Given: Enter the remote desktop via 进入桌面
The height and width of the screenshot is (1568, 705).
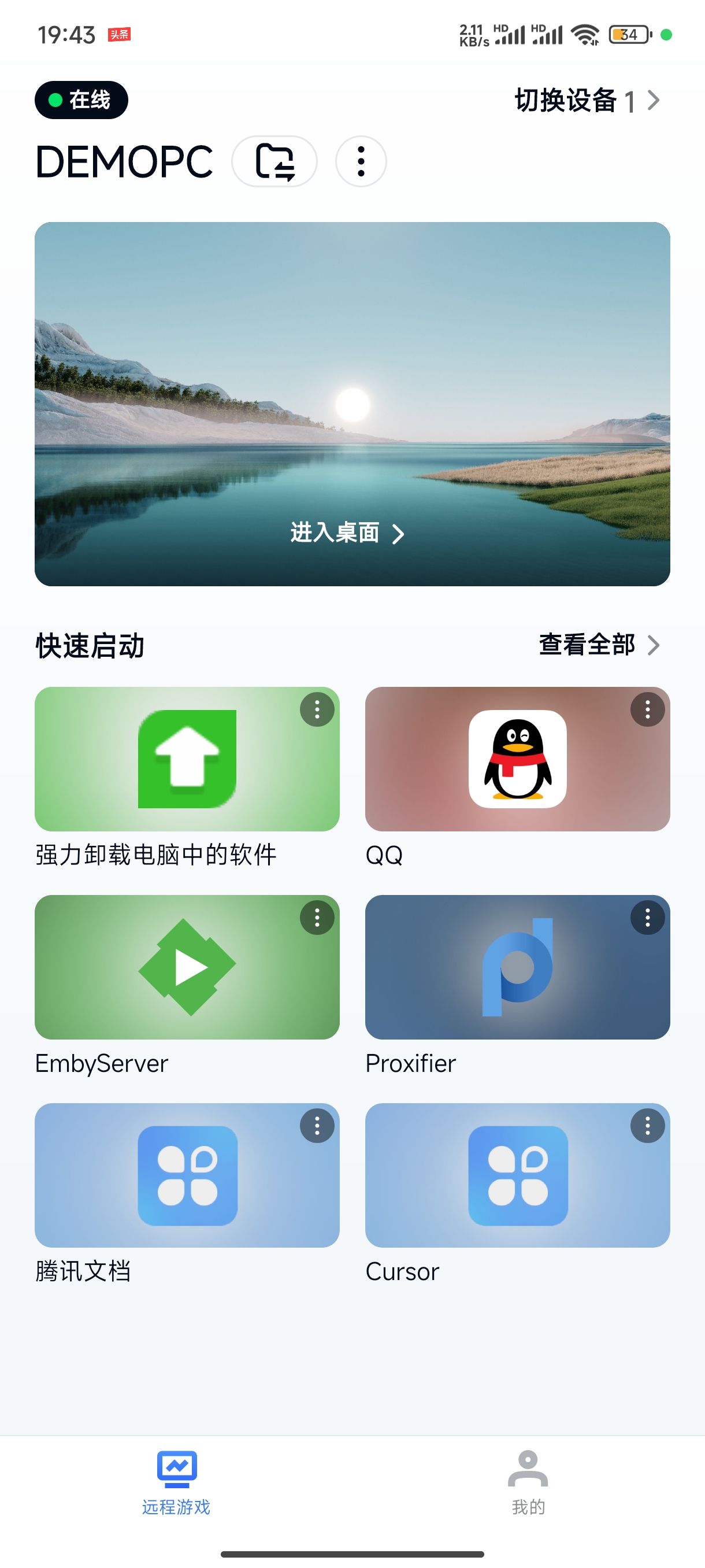Looking at the screenshot, I should pos(348,533).
